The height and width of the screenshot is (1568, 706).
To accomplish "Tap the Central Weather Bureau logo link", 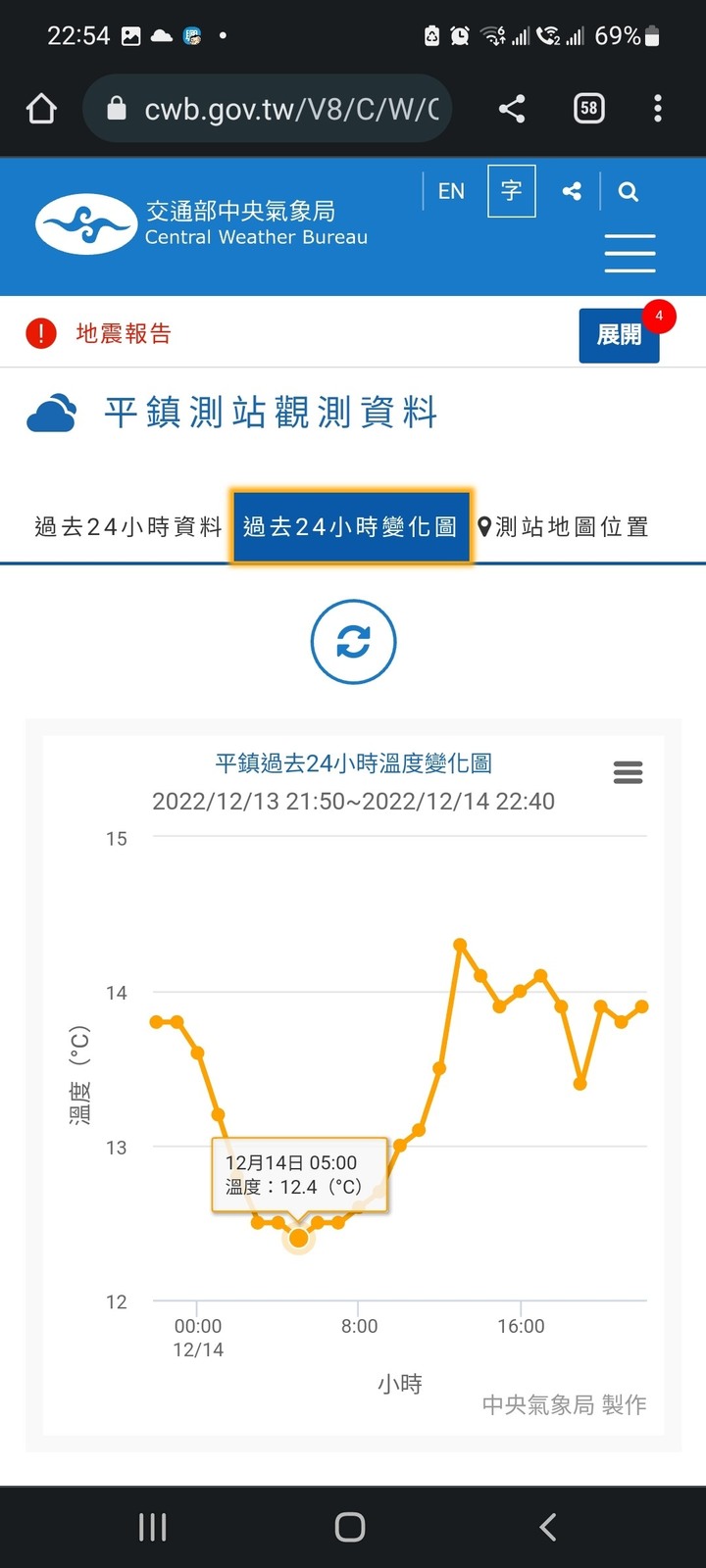I will point(201,223).
